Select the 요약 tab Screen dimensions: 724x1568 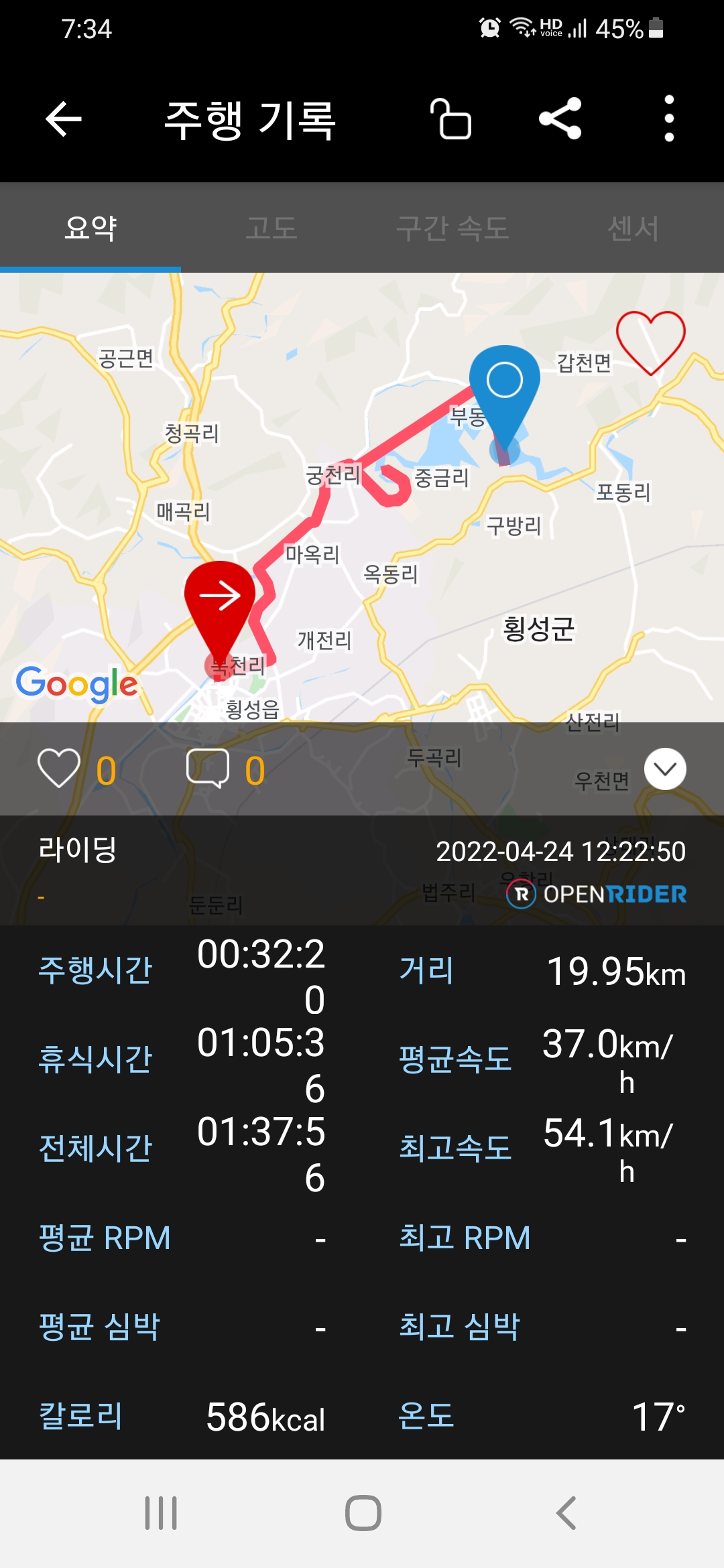[x=90, y=228]
